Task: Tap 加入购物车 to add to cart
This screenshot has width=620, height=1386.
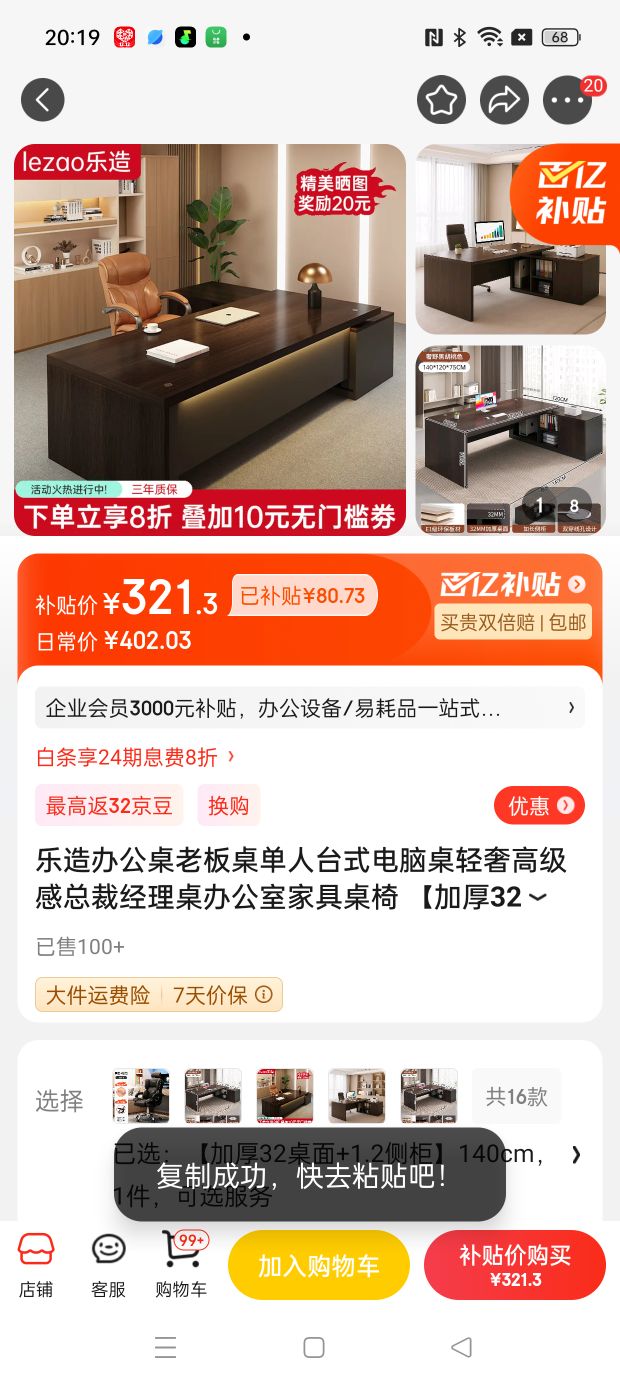Action: tap(319, 1265)
